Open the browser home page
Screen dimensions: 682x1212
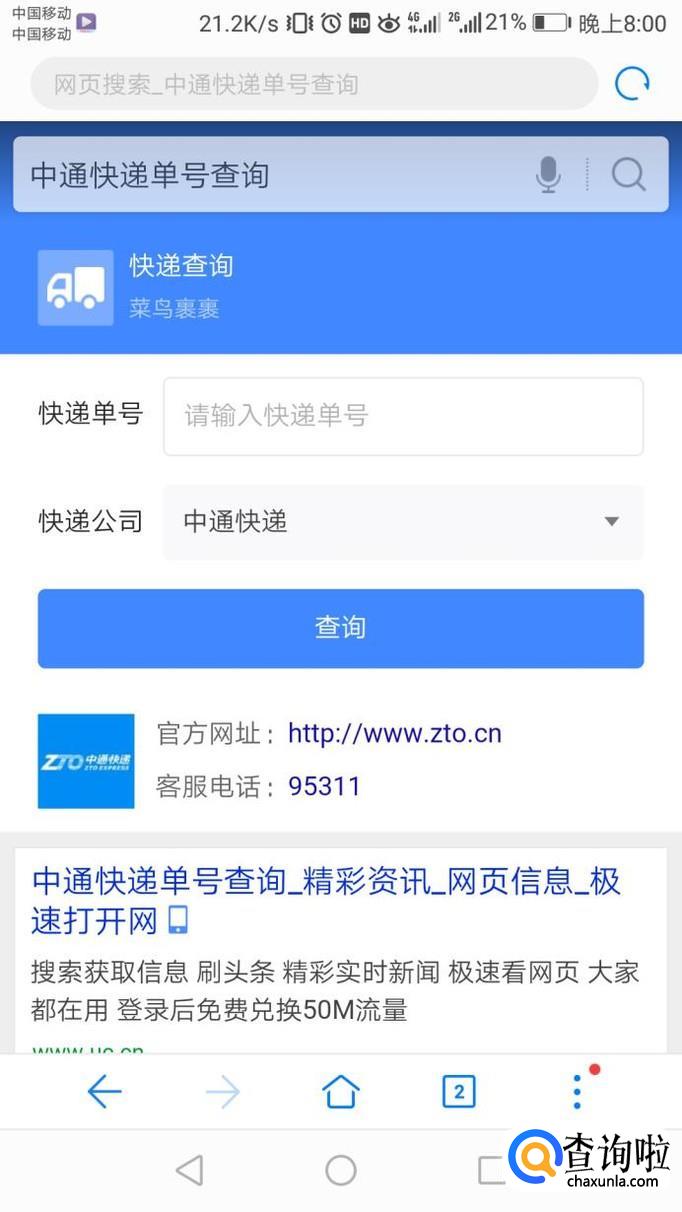click(341, 1091)
